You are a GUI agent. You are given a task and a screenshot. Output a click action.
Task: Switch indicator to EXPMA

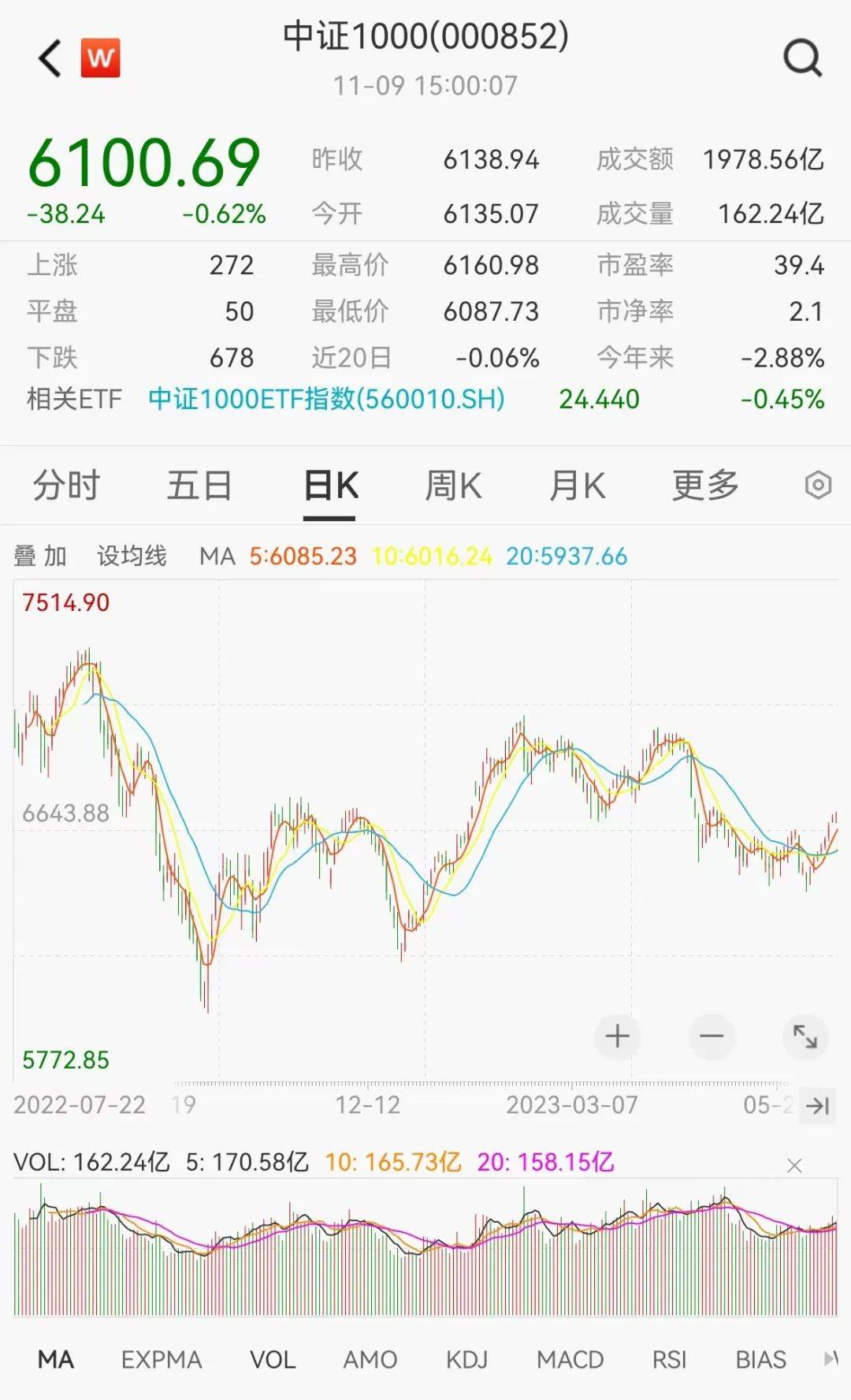162,1360
